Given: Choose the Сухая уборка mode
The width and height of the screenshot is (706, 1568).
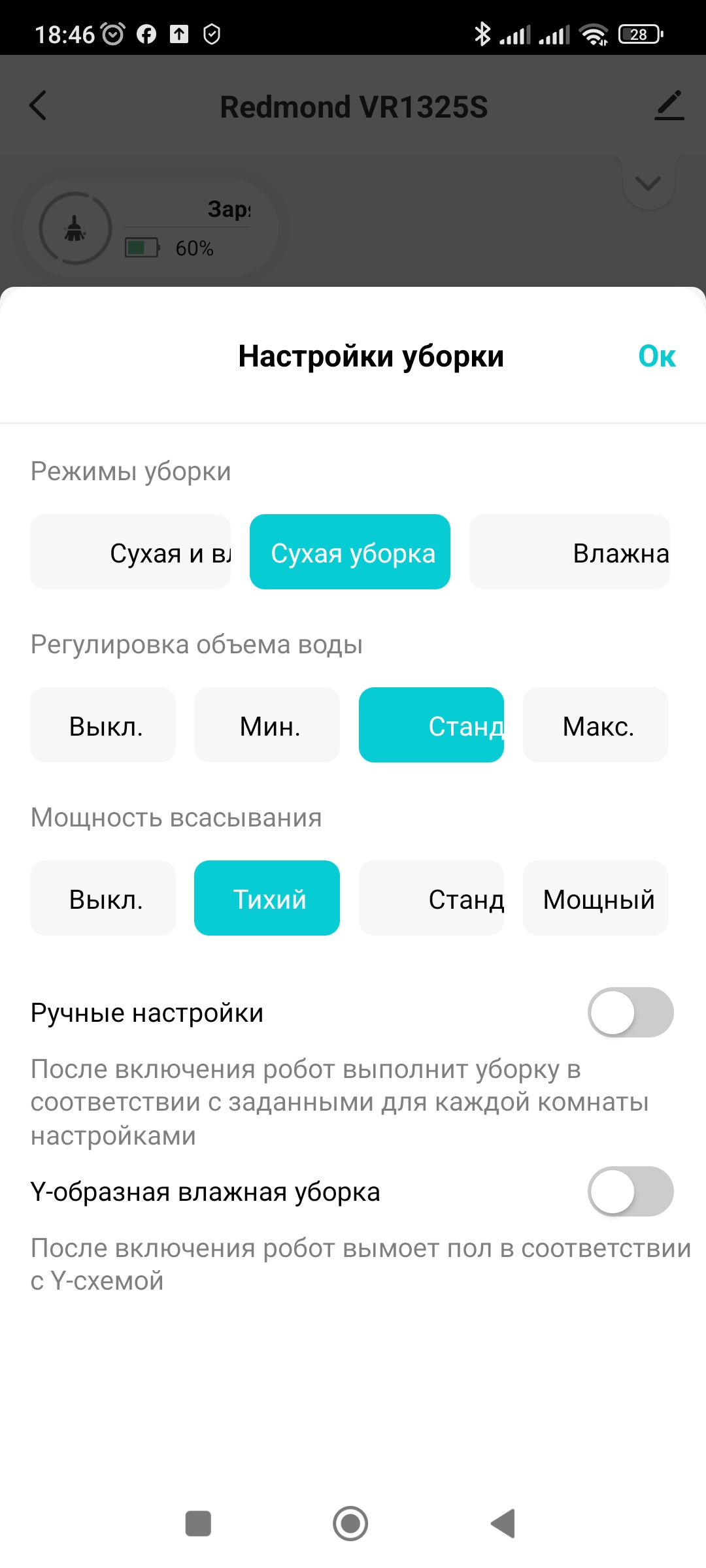Looking at the screenshot, I should [350, 552].
